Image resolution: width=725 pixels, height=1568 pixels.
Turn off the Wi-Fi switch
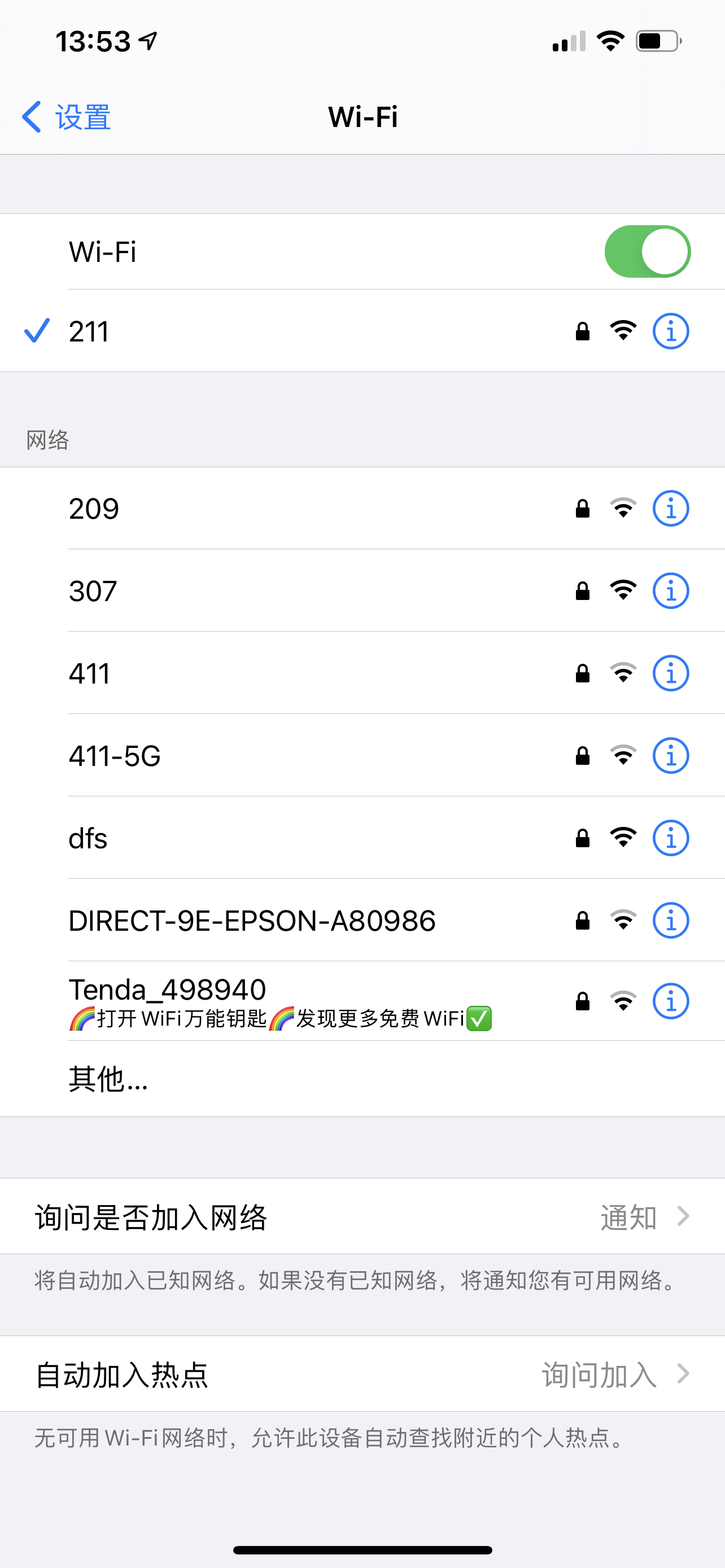(647, 251)
